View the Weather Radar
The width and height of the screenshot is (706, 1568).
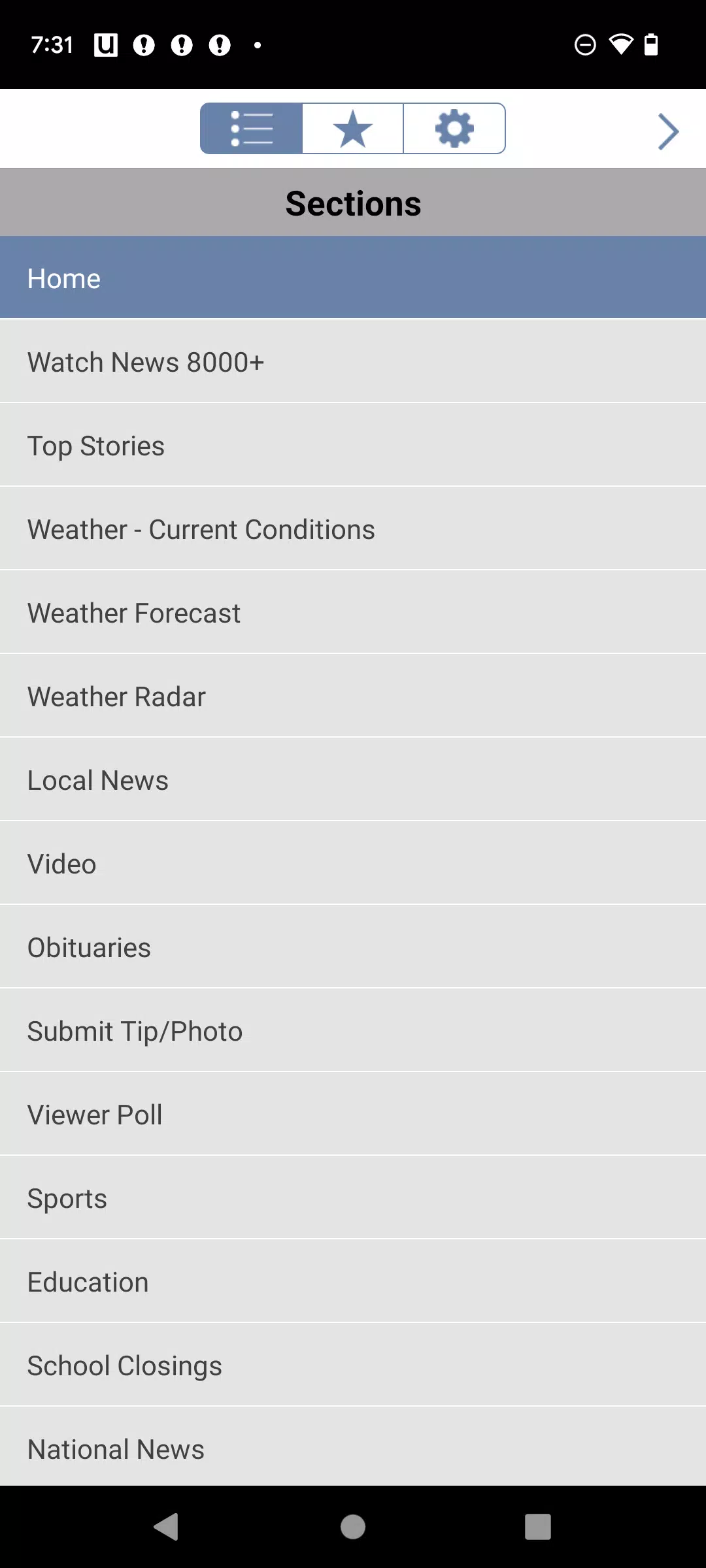[x=353, y=696]
